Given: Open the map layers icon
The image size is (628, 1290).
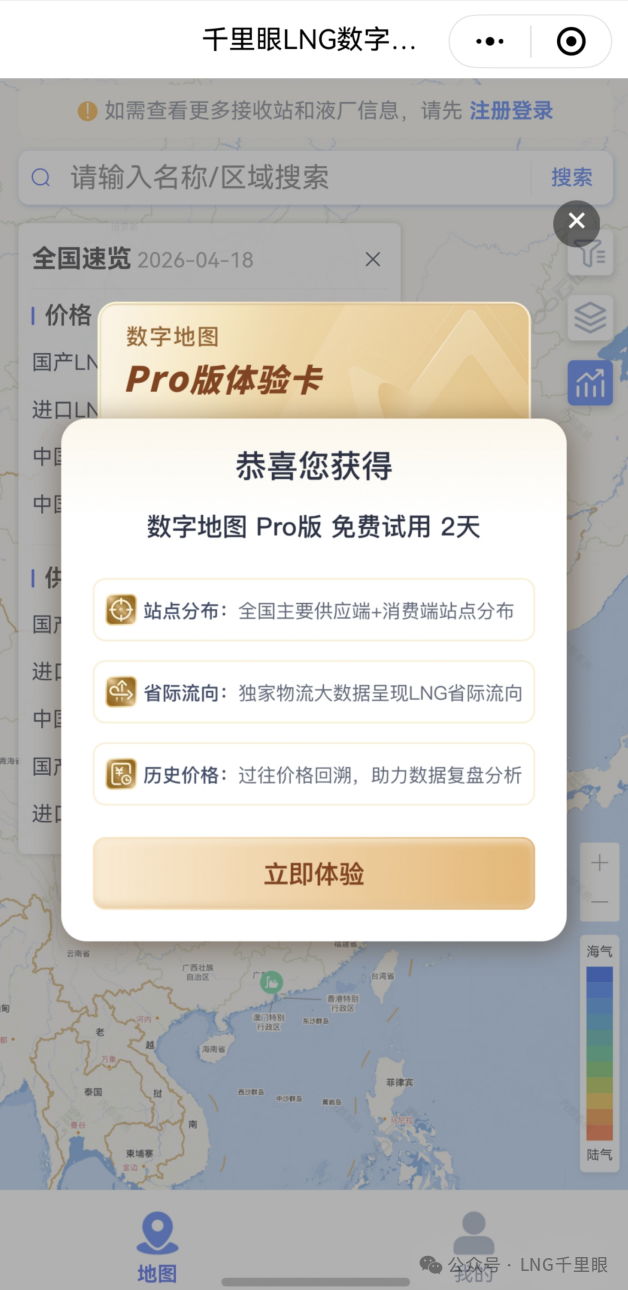Looking at the screenshot, I should coord(590,319).
